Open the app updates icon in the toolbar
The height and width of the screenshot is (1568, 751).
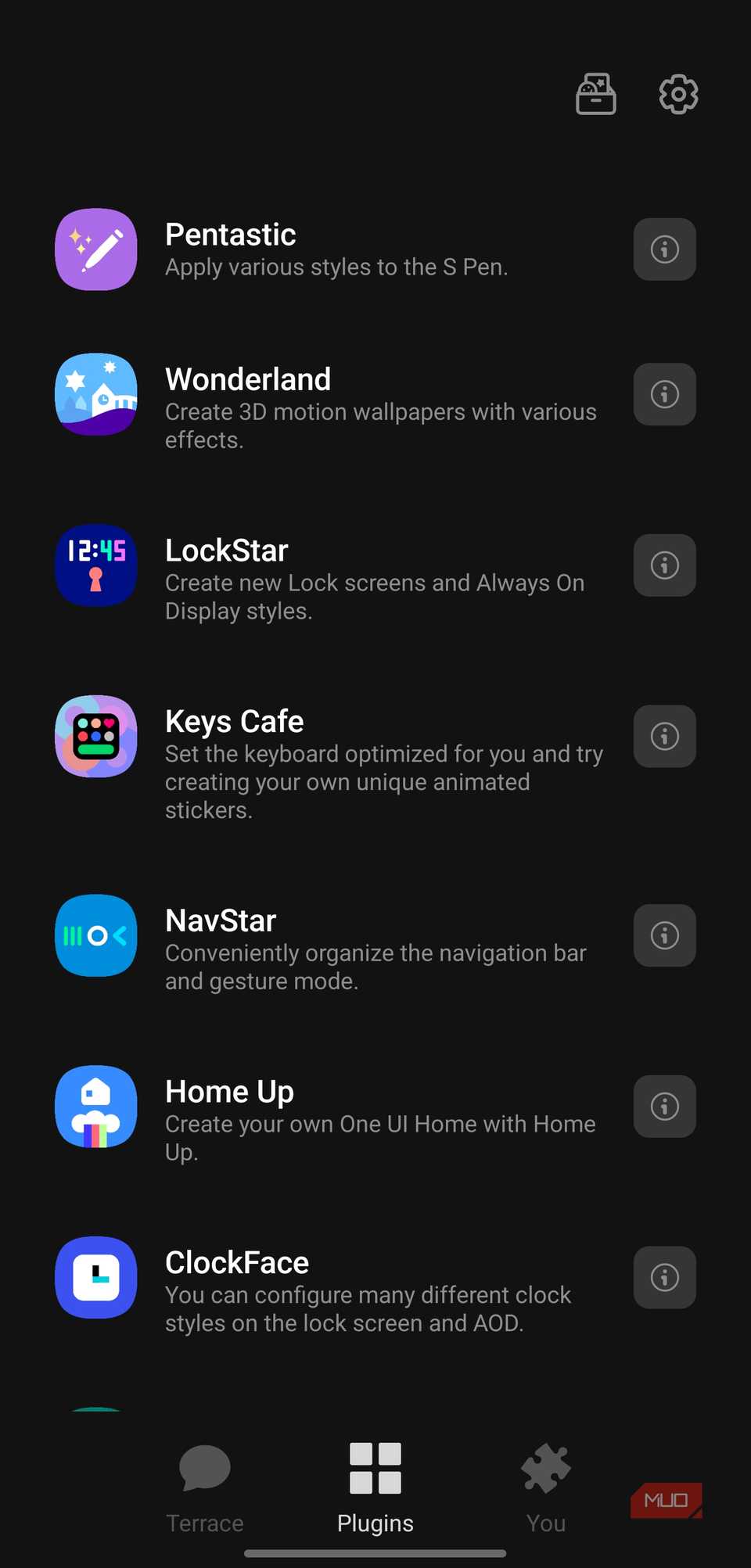595,94
